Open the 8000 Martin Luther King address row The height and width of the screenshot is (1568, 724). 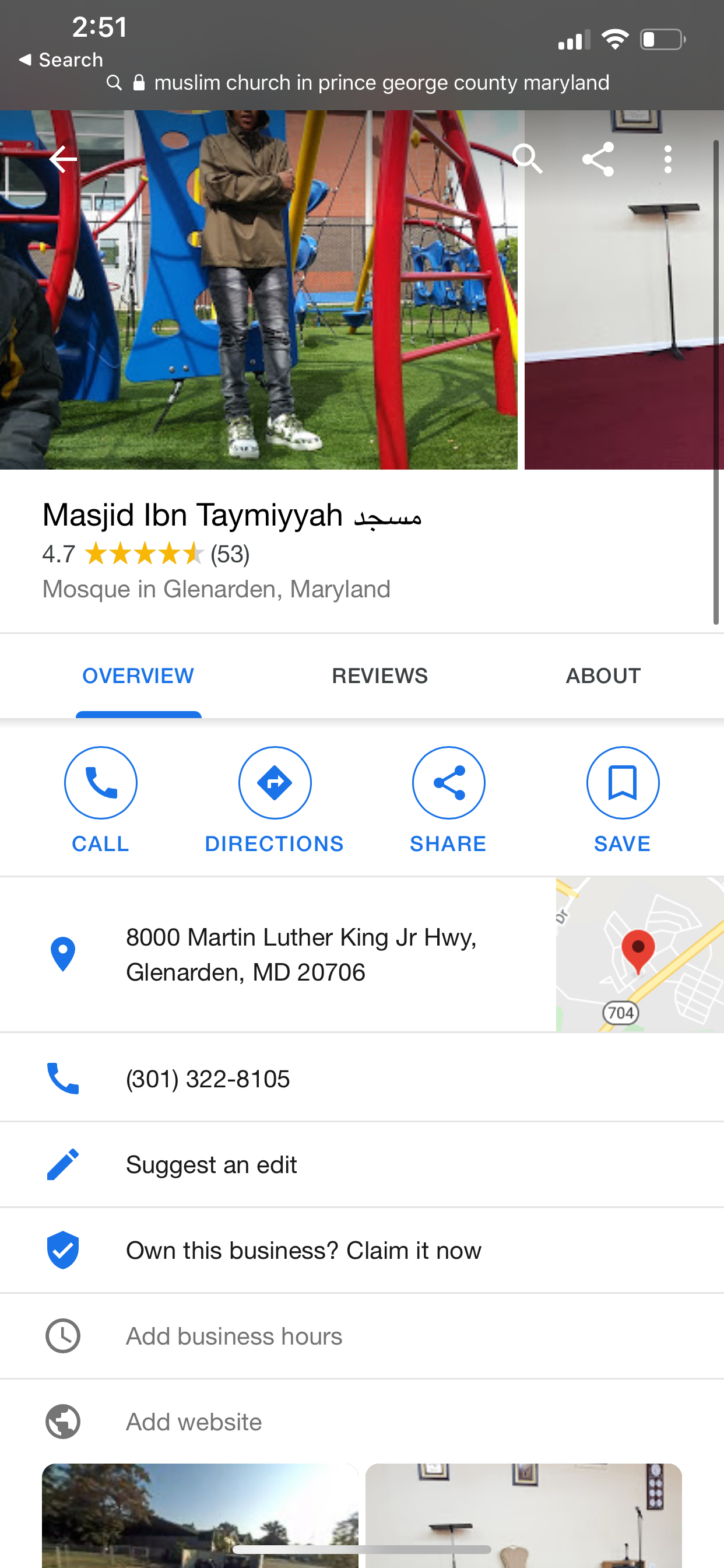tap(277, 954)
